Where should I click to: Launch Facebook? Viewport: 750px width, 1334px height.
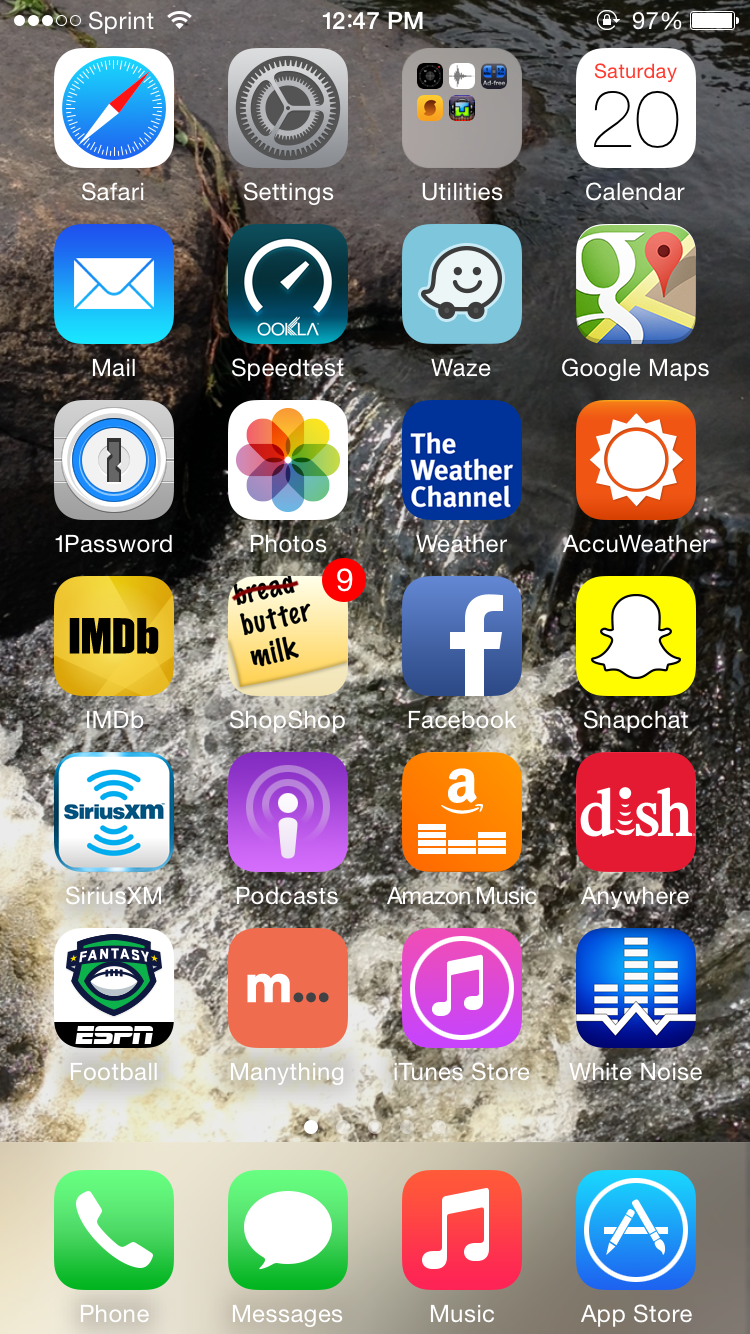click(462, 636)
